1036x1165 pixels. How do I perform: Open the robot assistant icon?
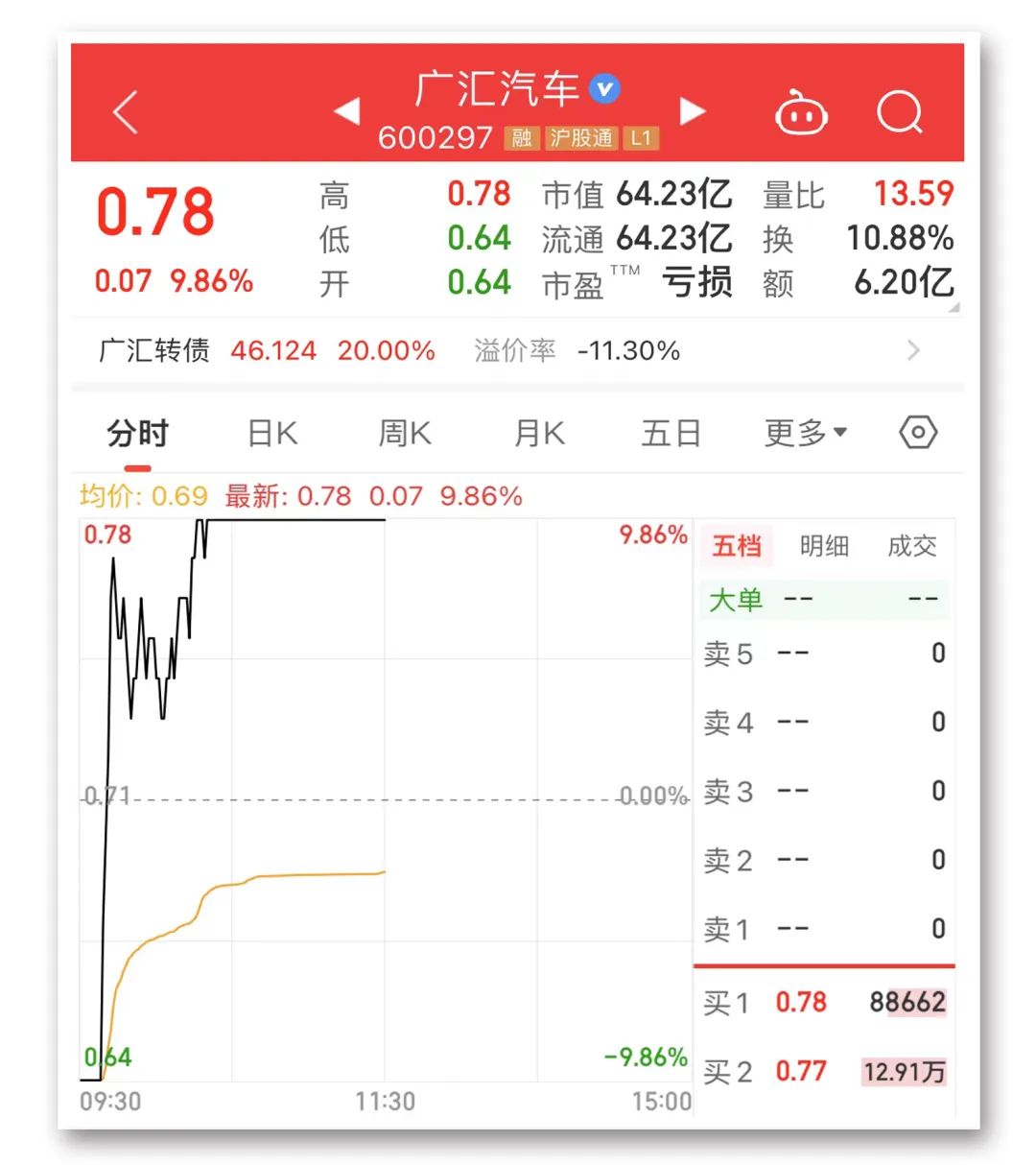pos(801,113)
